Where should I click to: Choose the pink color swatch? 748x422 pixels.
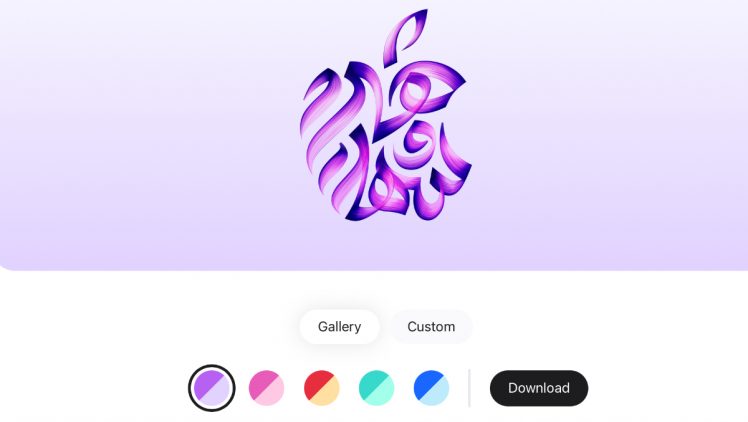click(266, 388)
